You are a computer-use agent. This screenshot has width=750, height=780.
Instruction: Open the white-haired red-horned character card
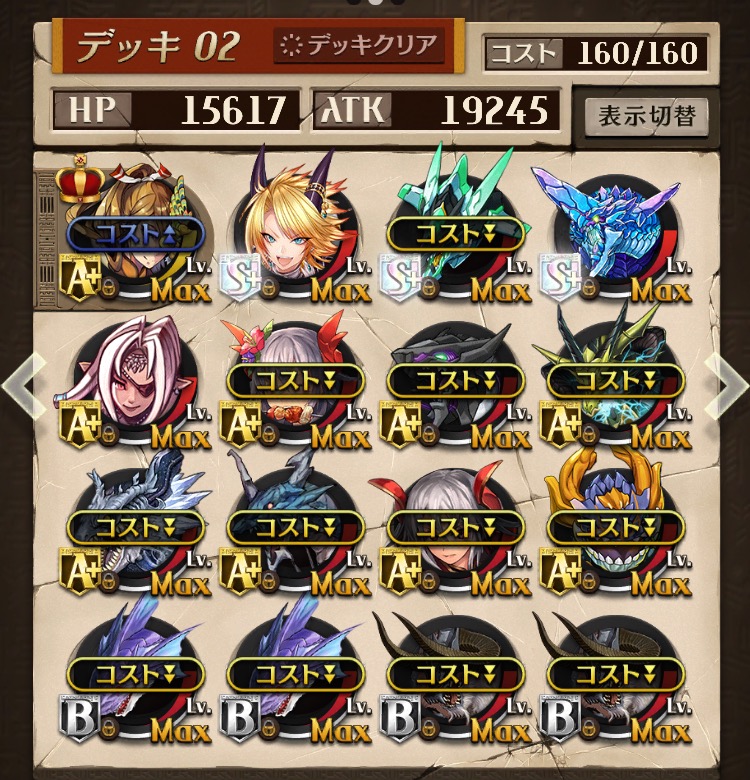(456, 525)
